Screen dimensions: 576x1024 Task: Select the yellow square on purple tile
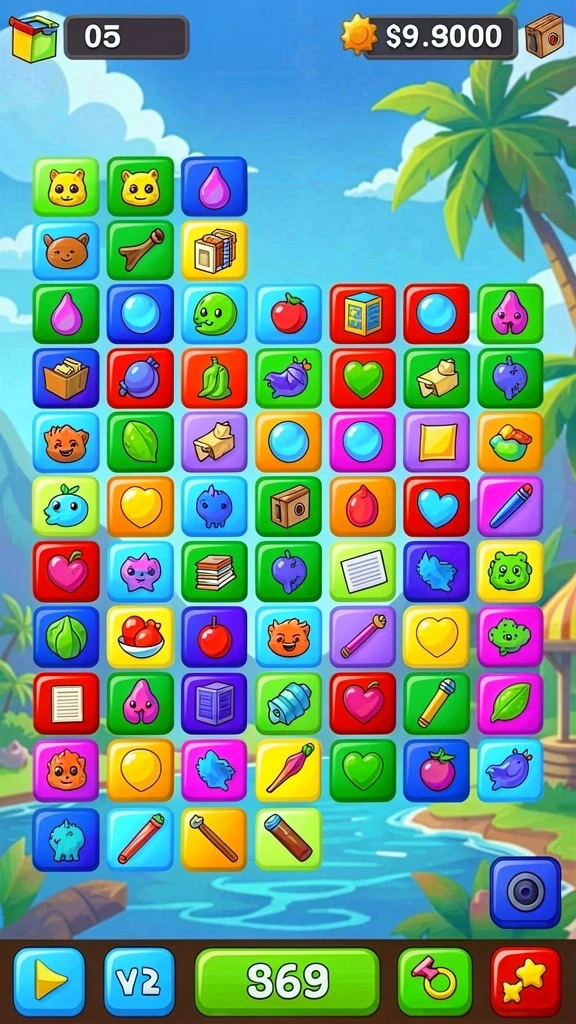pyautogui.click(x=436, y=442)
